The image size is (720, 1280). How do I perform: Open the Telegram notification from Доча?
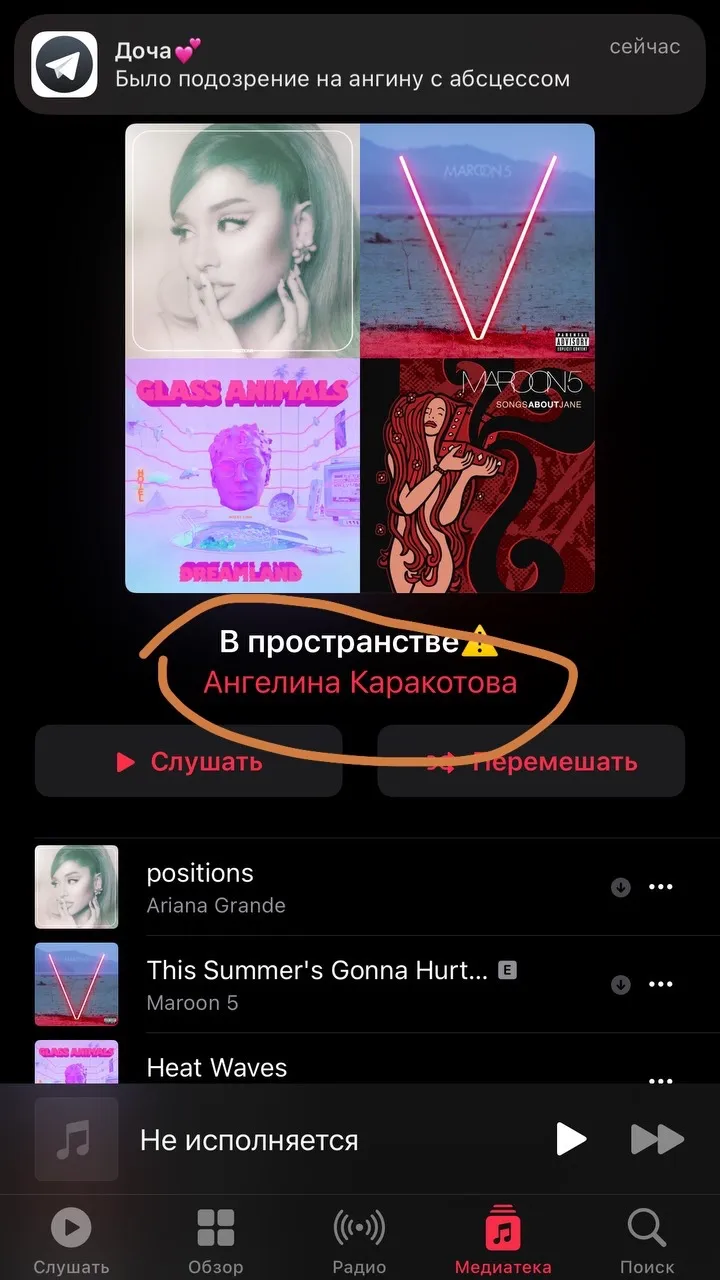coord(360,63)
